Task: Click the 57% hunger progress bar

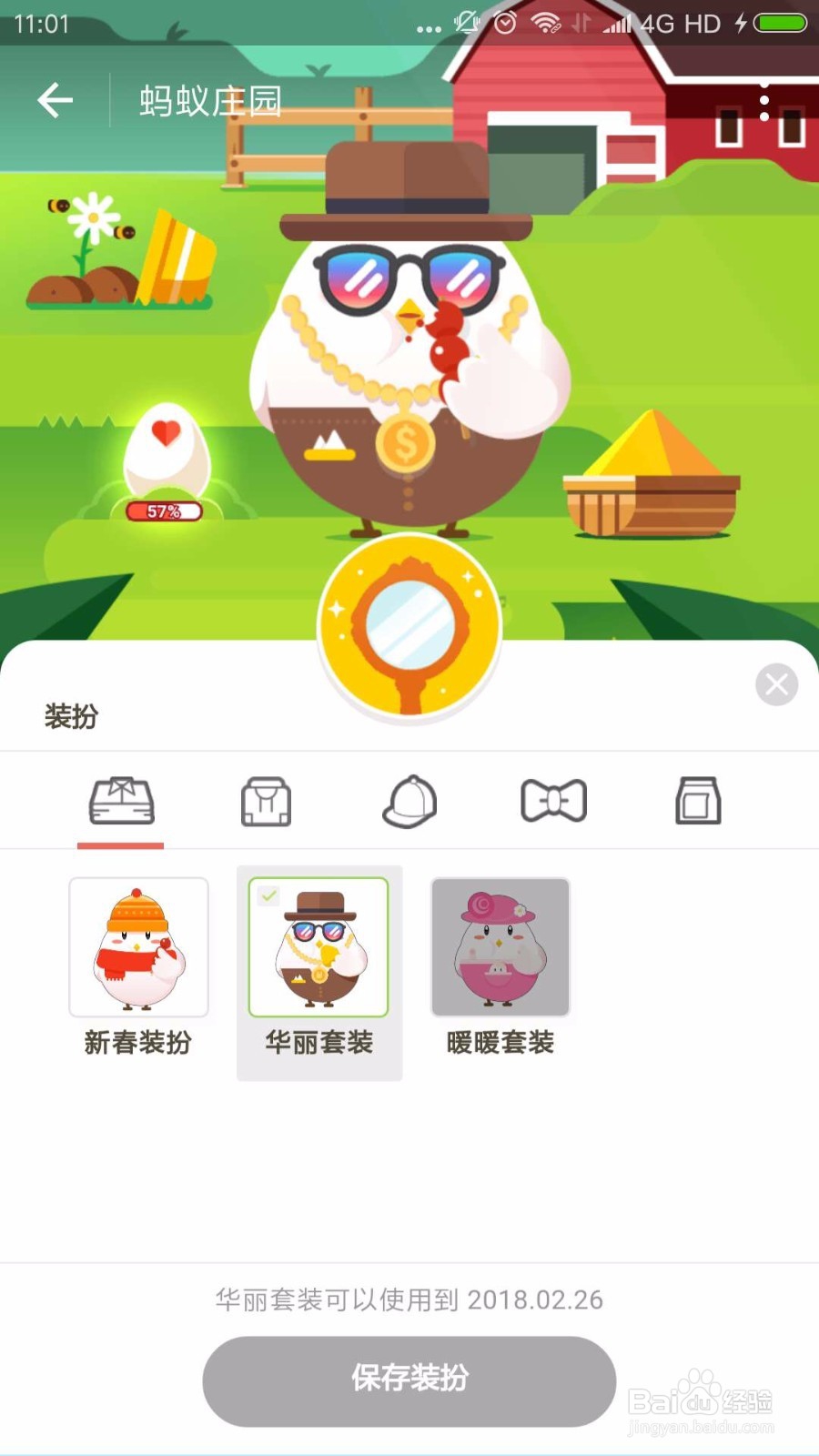Action: pyautogui.click(x=162, y=510)
